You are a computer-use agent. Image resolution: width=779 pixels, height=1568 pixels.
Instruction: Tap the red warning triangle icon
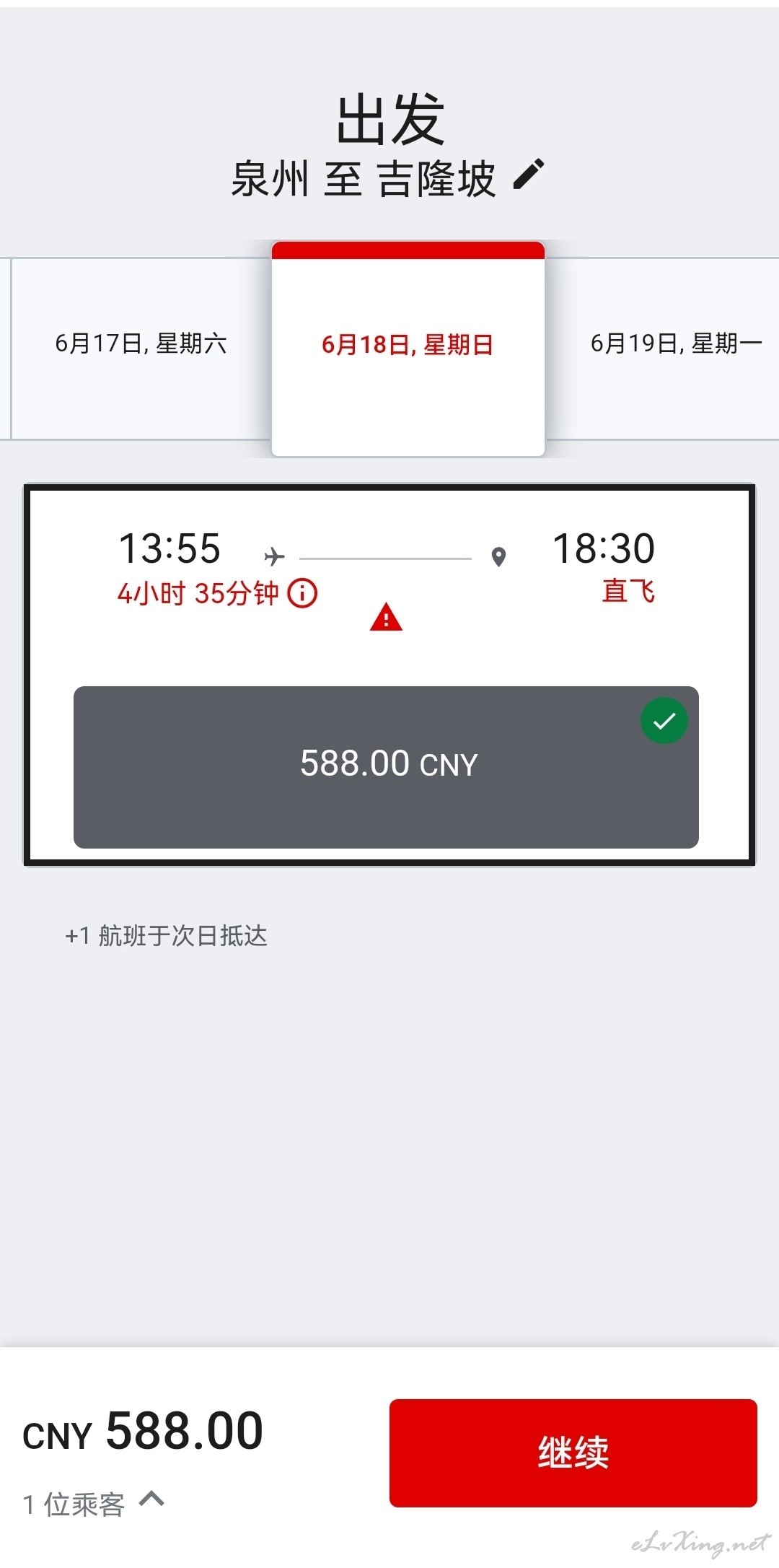coord(386,618)
